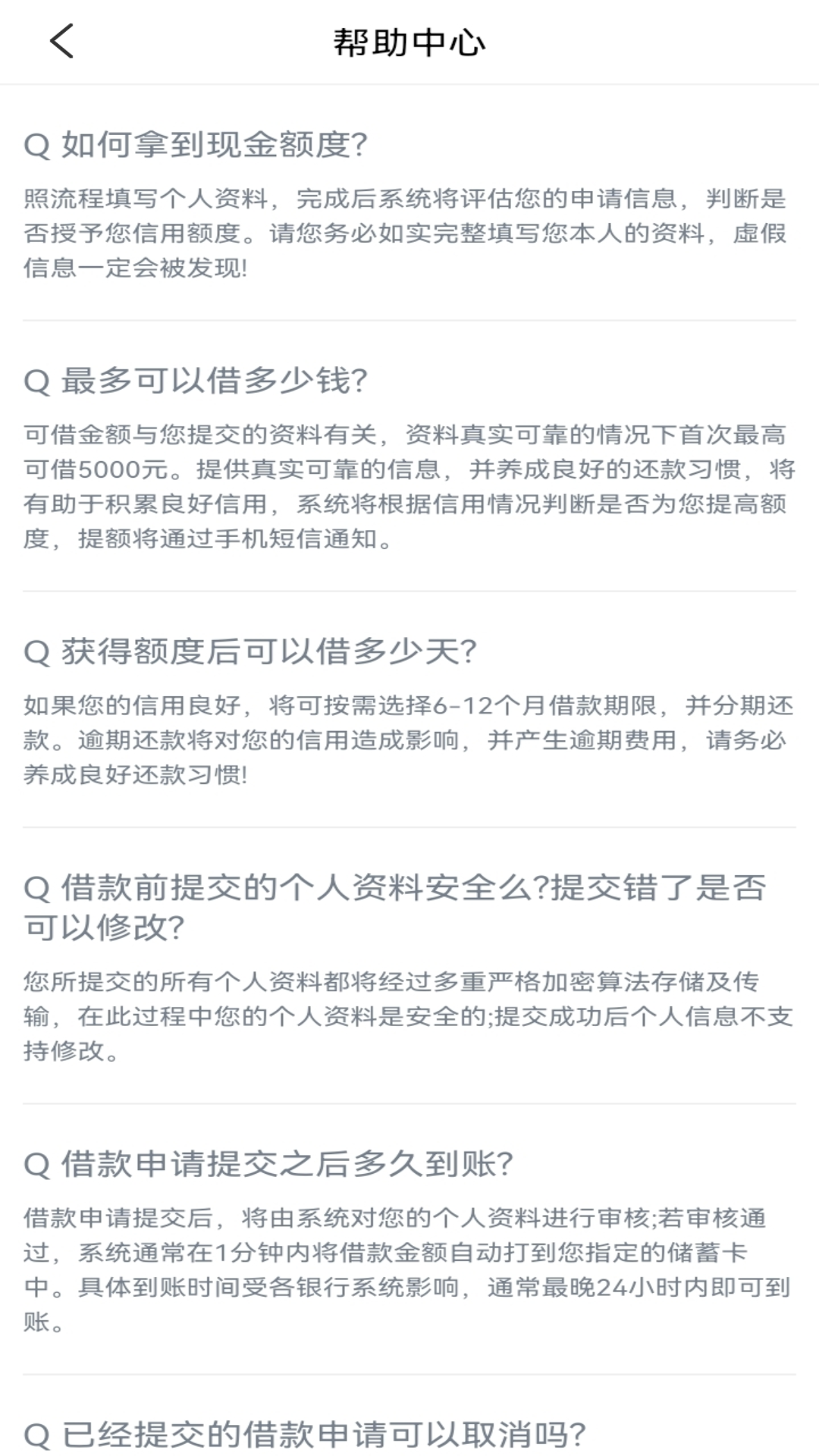Select the 帮助中心 title
Screen dimensions: 819x1456
[x=409, y=42]
